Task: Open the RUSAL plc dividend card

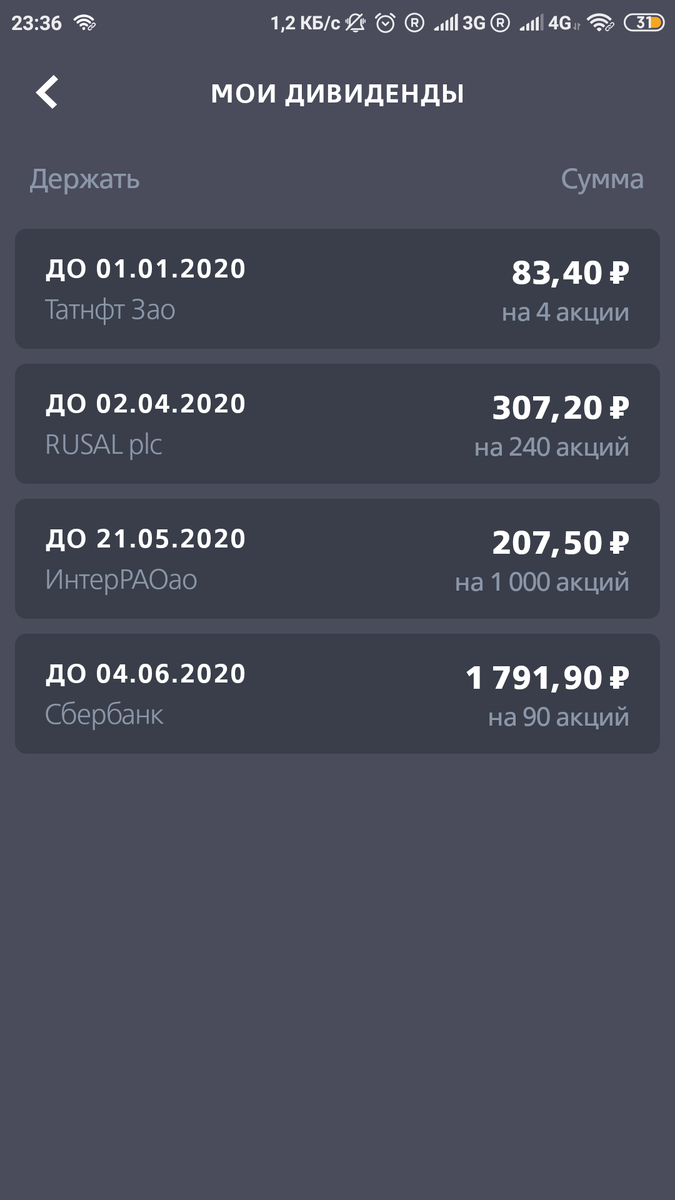Action: coord(337,423)
